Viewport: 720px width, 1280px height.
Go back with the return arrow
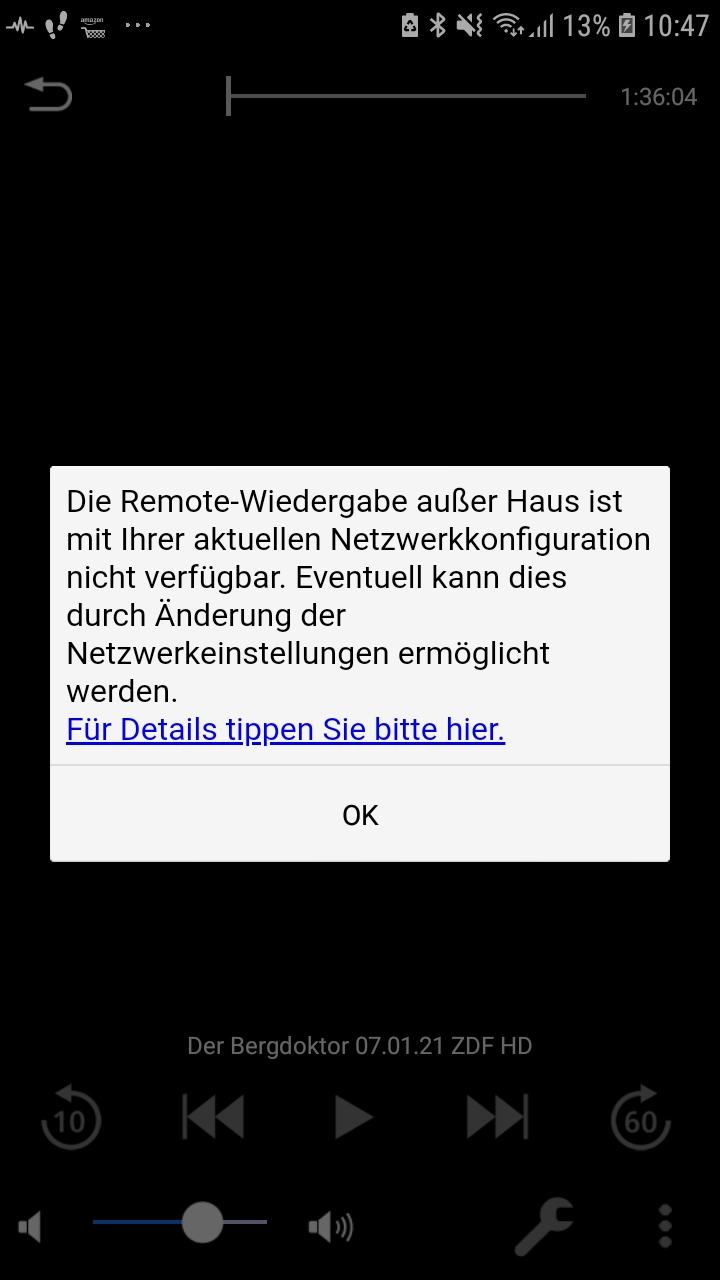(x=48, y=96)
